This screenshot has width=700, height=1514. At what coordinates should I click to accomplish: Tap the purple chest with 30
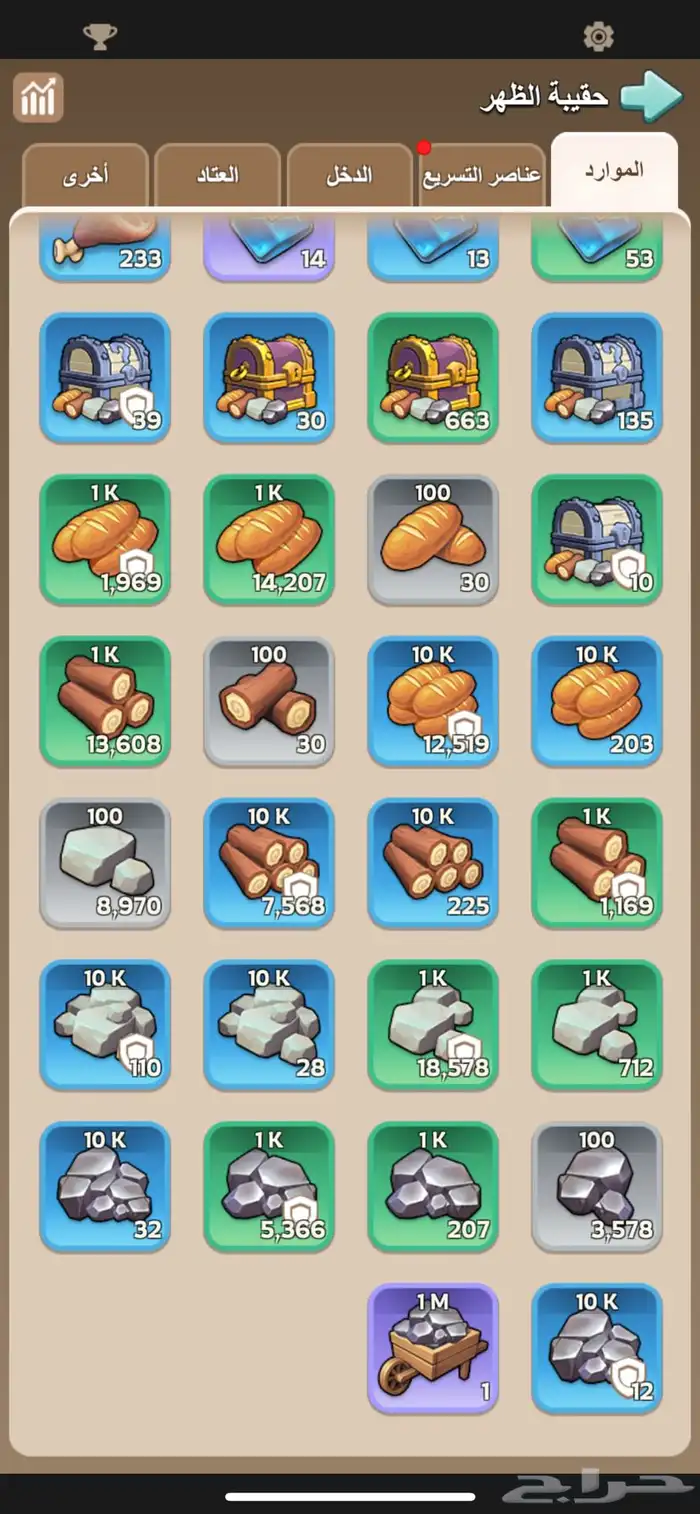click(x=269, y=378)
